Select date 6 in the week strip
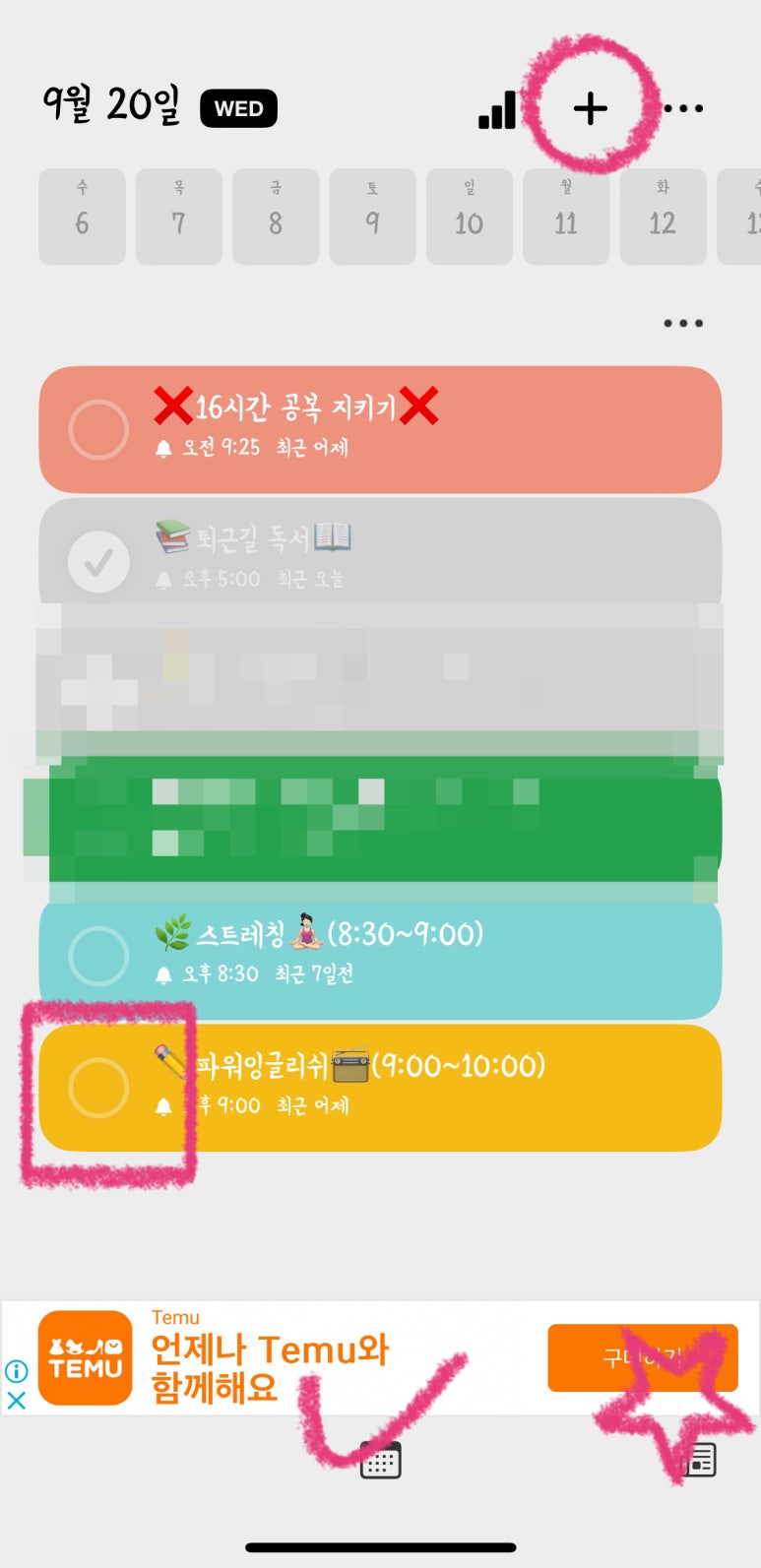 (x=82, y=216)
